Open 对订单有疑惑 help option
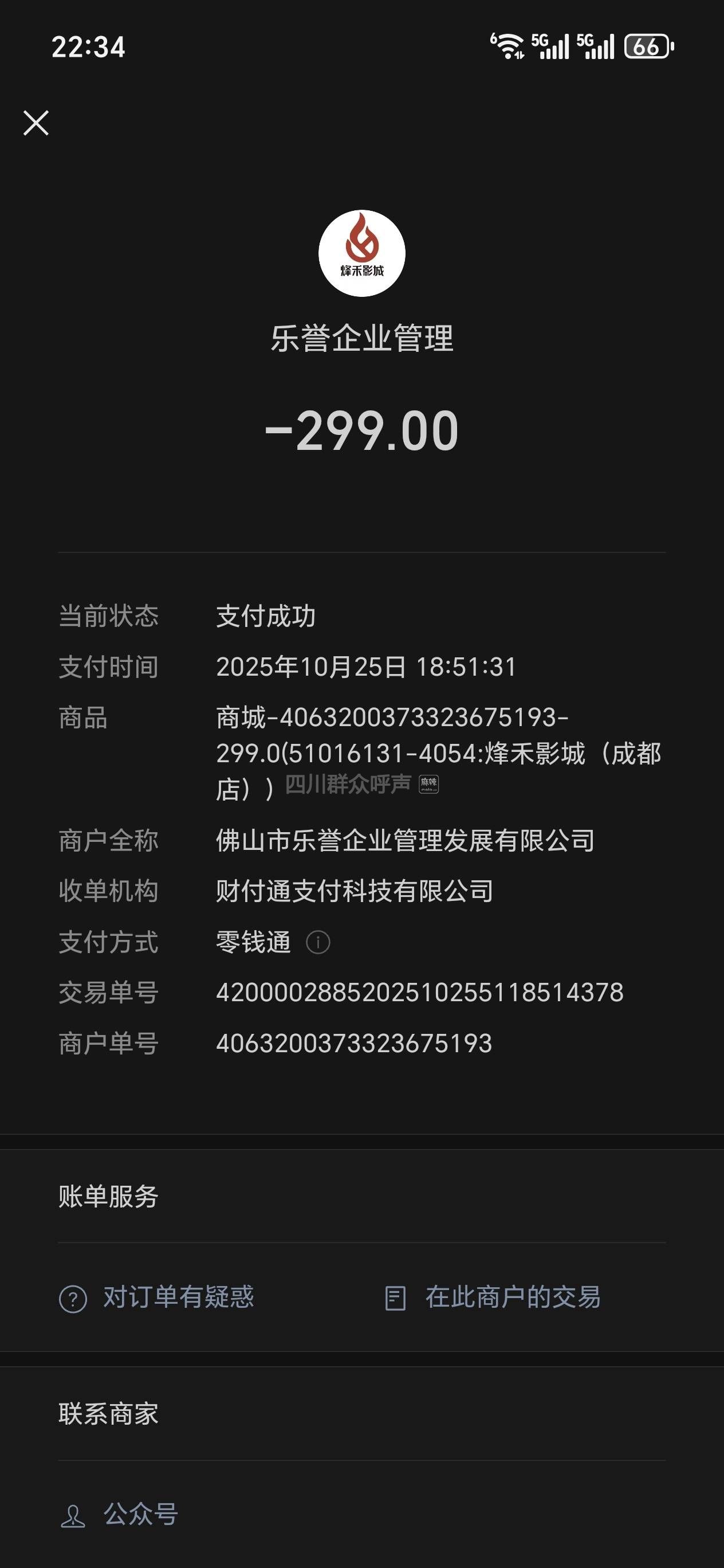Viewport: 724px width, 1568px height. (157, 1297)
